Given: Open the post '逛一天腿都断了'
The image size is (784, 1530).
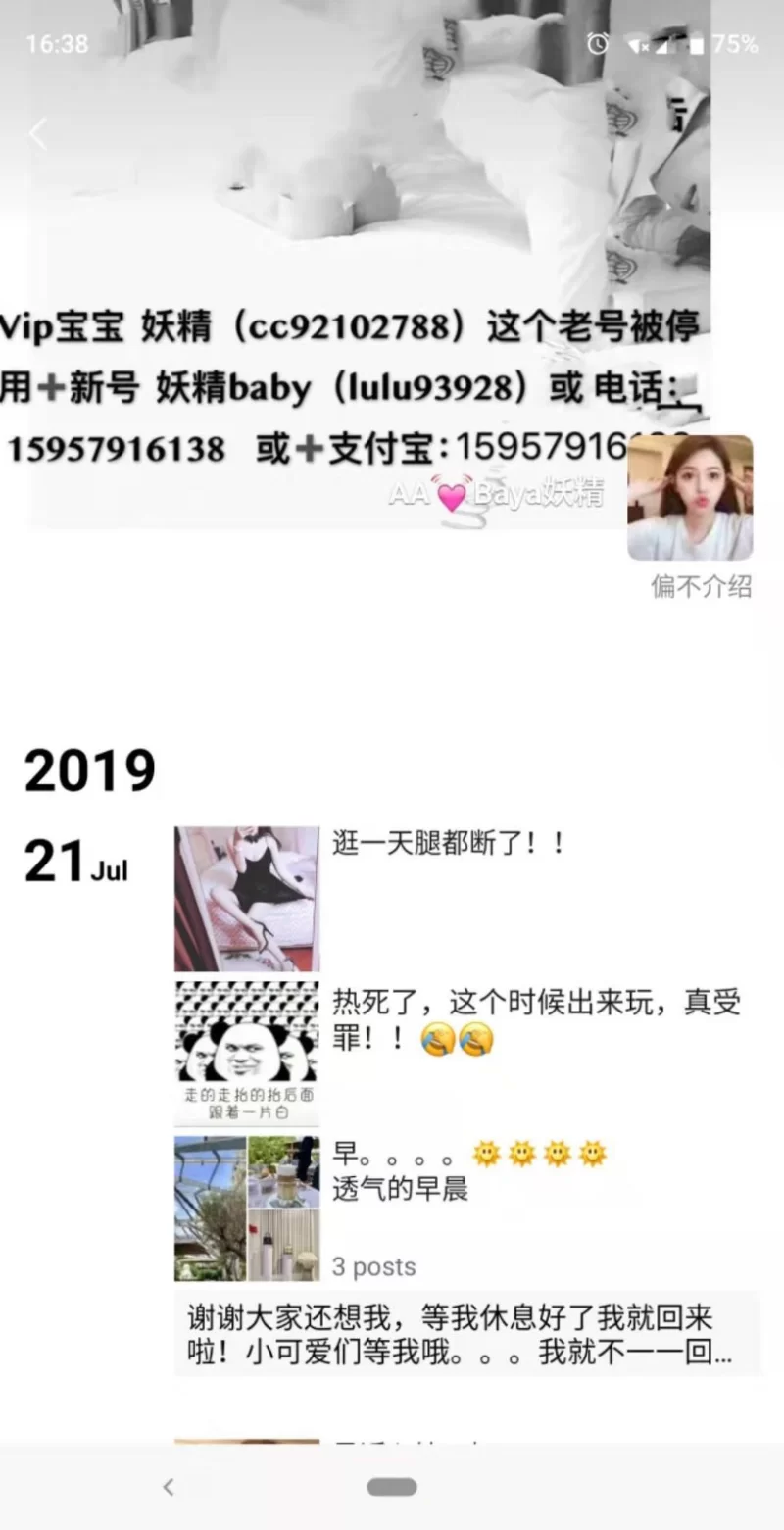Looking at the screenshot, I should pos(247,898).
